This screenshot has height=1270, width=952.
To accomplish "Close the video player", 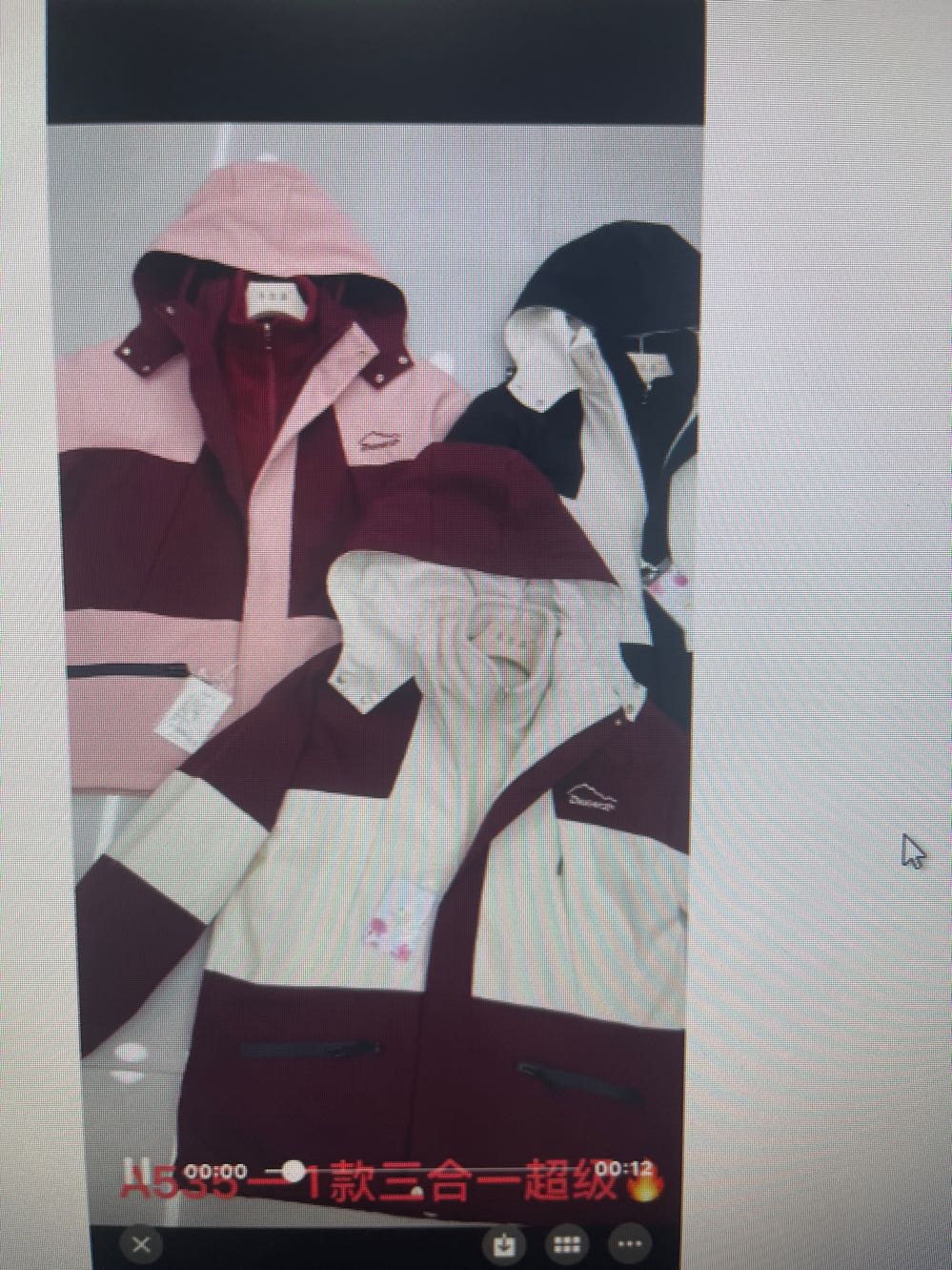I will (x=141, y=1243).
